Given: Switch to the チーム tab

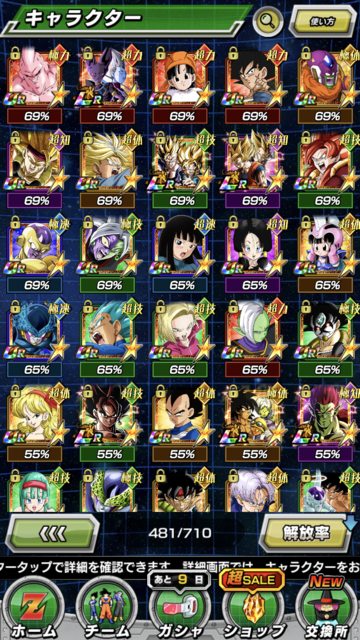Looking at the screenshot, I should pyautogui.click(x=106, y=608).
